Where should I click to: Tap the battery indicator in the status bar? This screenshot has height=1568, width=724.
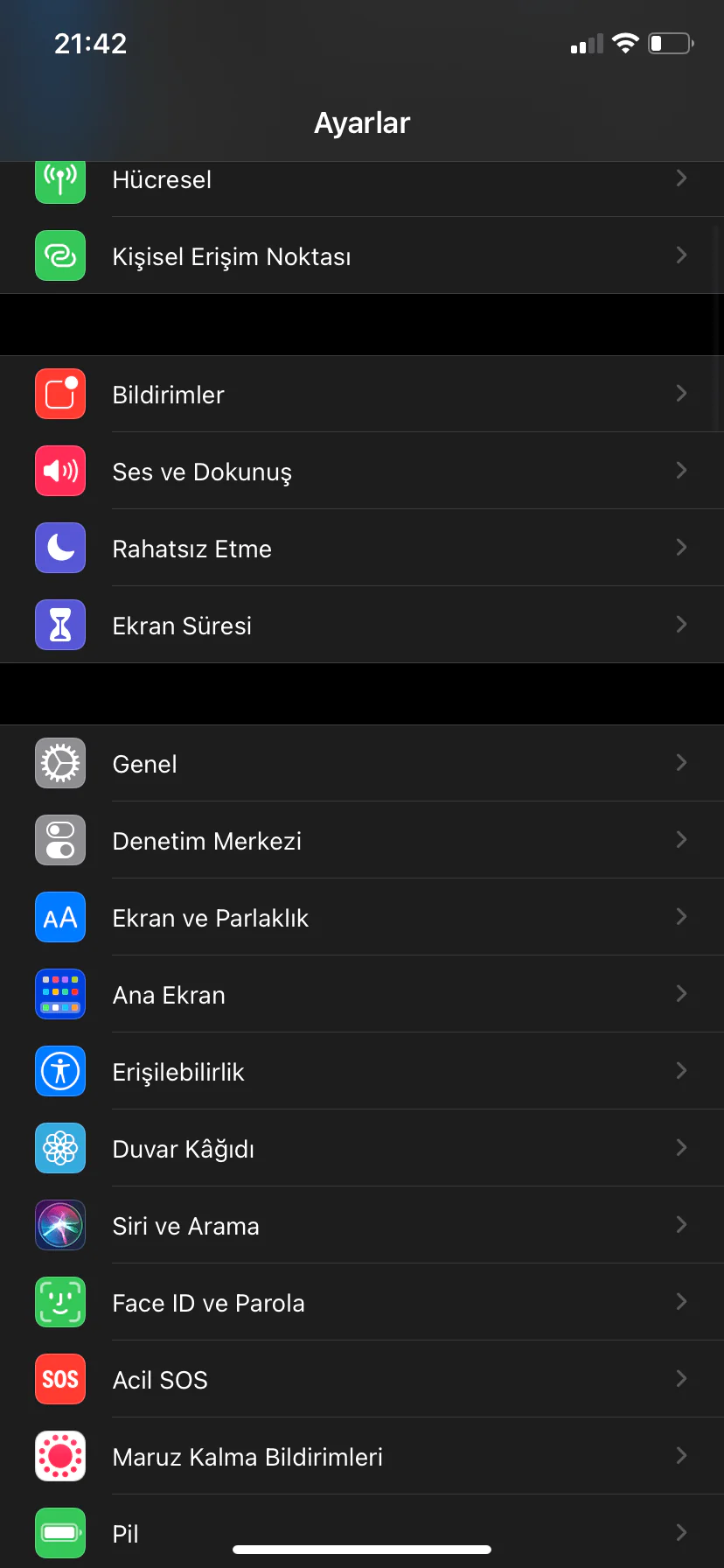[669, 43]
